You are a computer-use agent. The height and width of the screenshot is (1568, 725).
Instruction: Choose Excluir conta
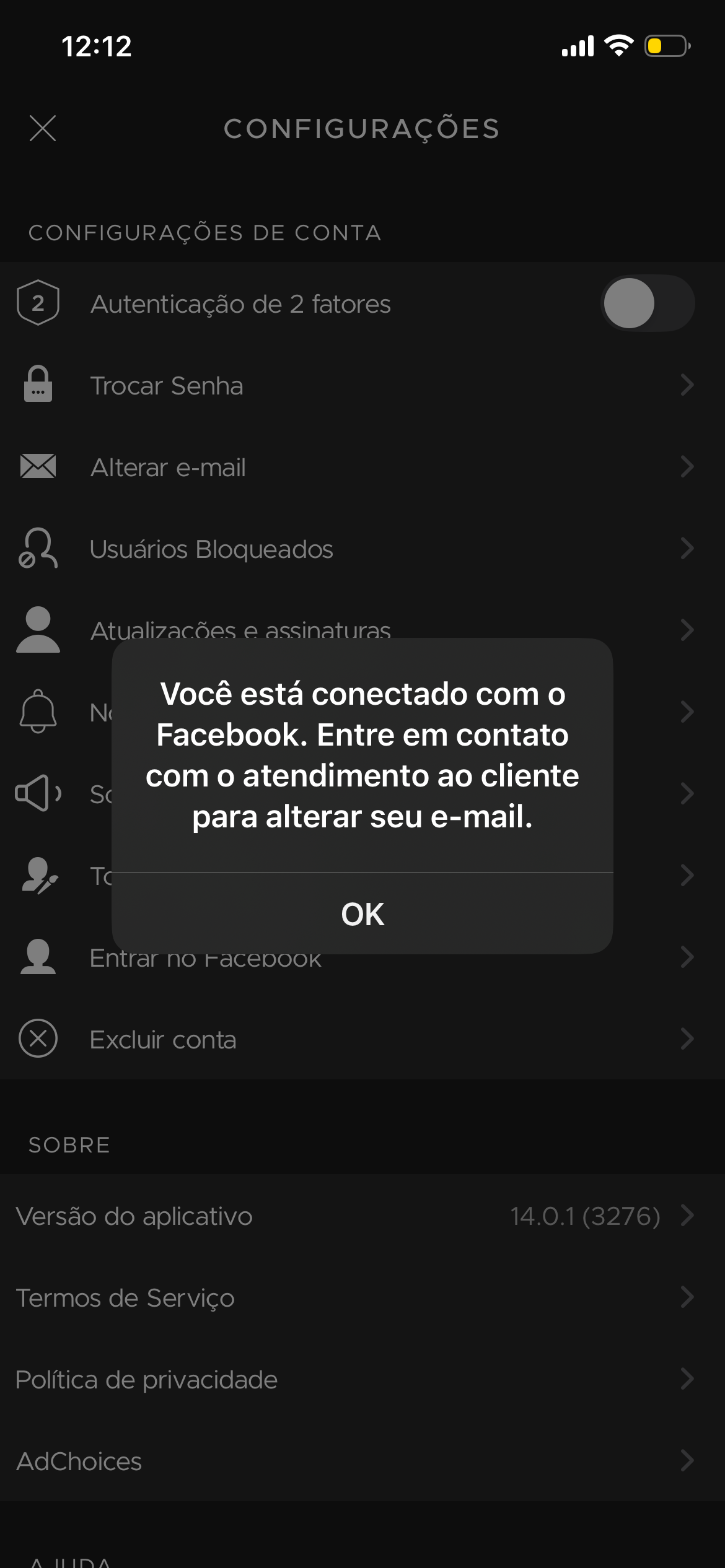coord(362,1039)
